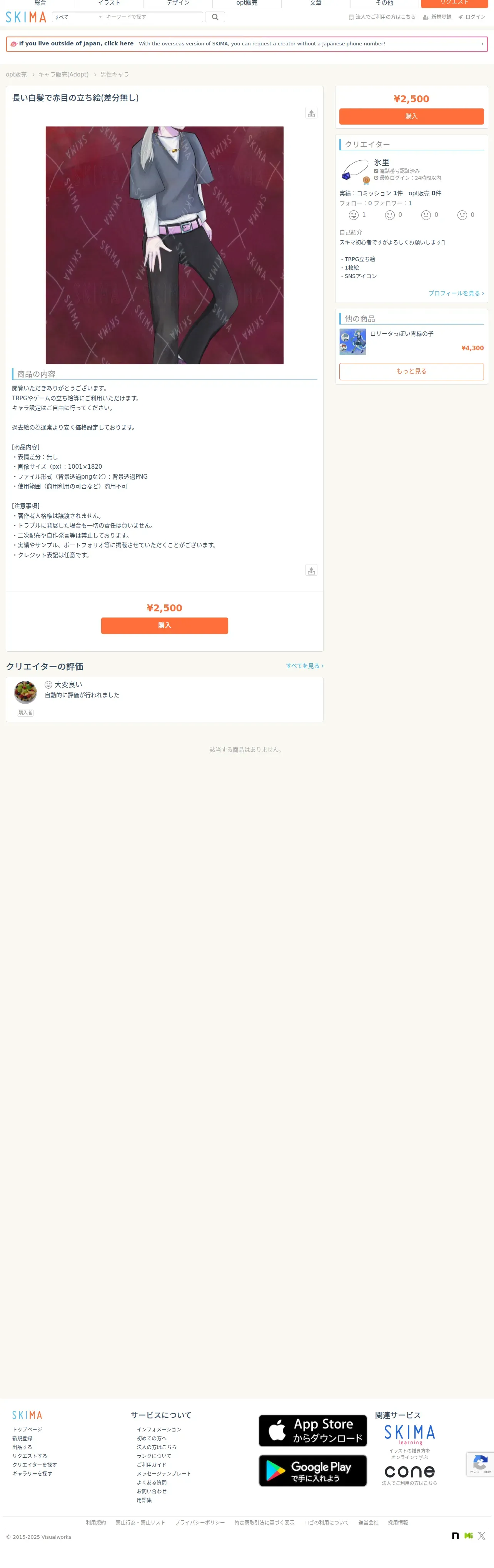Go to 新規登録 in the header

coord(437,17)
